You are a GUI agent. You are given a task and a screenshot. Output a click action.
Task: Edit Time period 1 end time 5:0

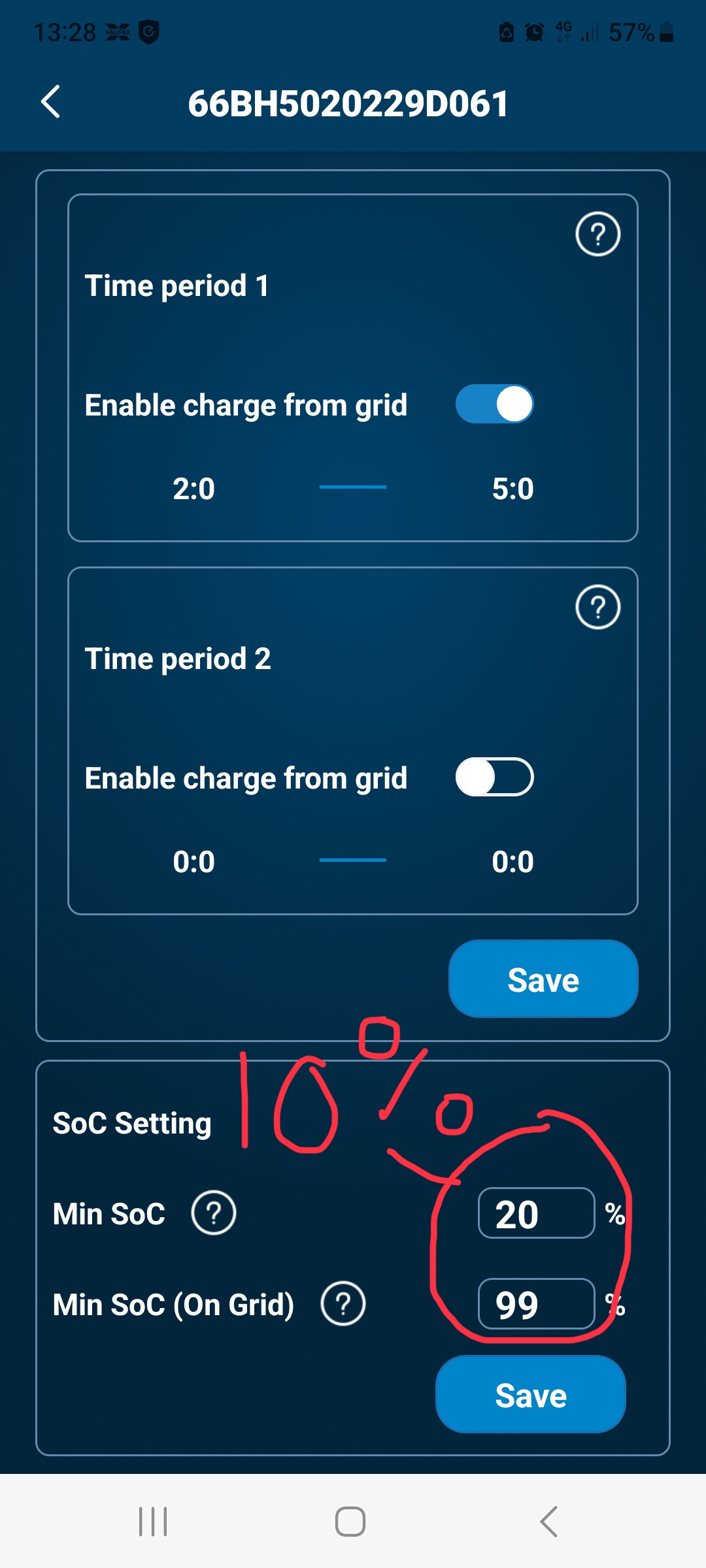coord(513,489)
